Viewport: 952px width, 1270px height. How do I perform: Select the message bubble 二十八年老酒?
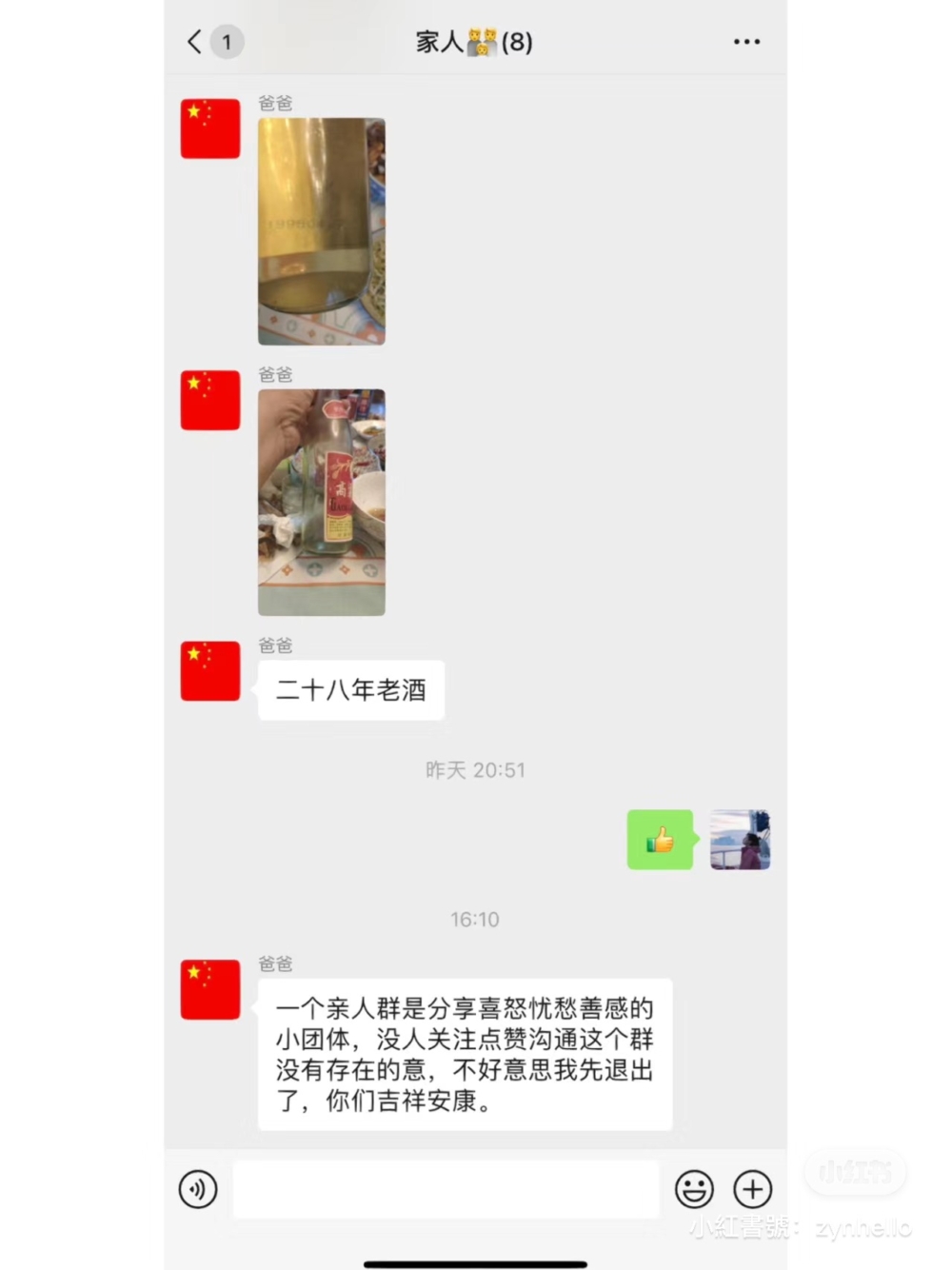[x=350, y=690]
